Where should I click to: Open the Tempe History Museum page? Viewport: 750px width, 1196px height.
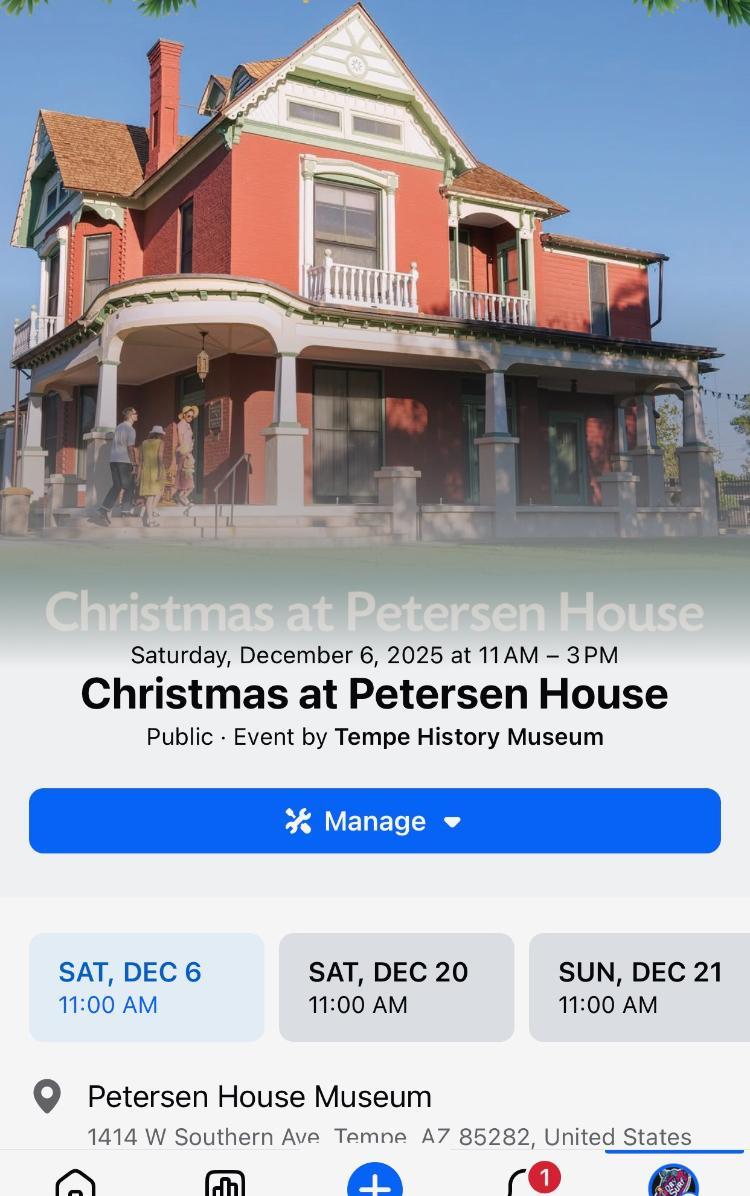click(468, 737)
